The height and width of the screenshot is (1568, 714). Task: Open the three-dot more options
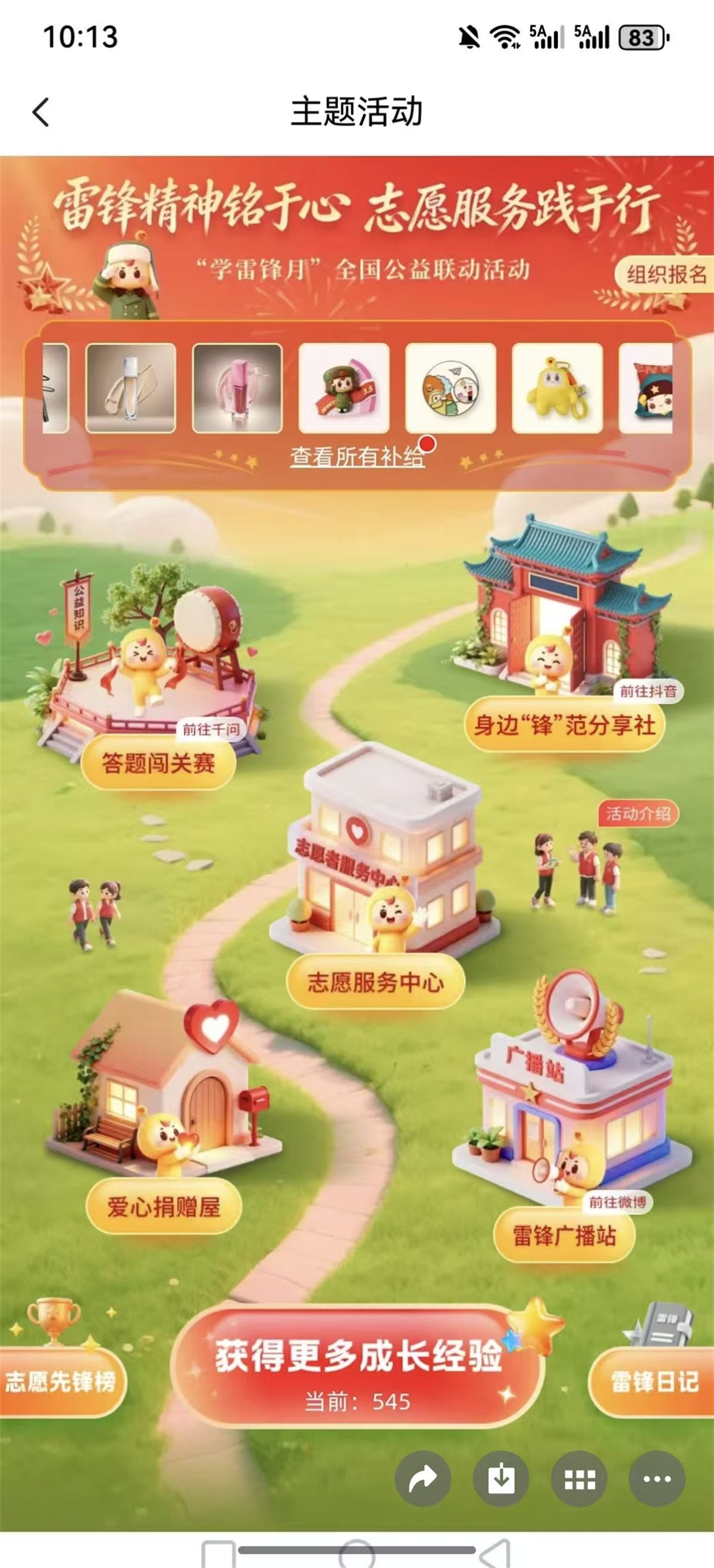657,1479
